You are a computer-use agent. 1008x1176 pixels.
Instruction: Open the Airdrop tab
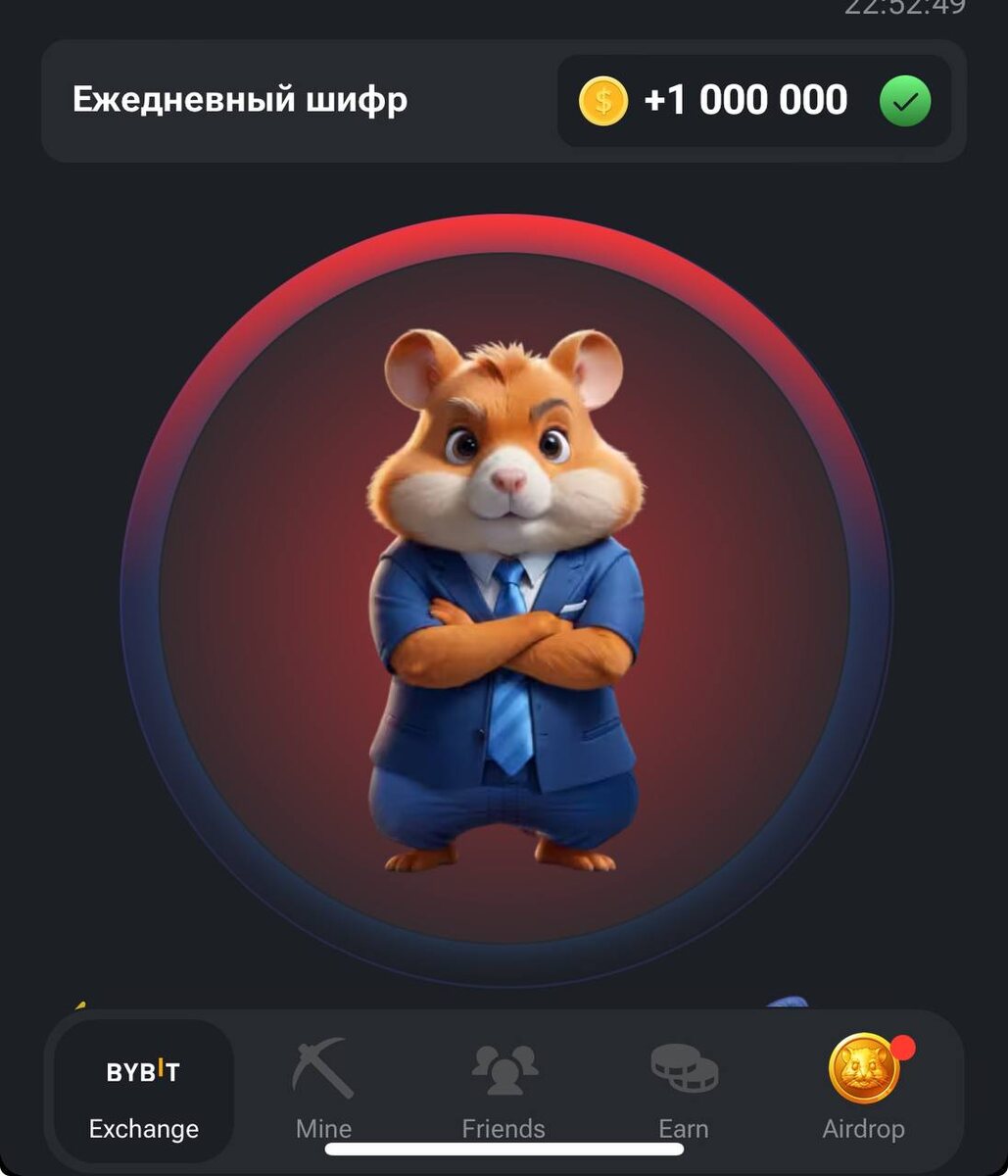tap(864, 1090)
